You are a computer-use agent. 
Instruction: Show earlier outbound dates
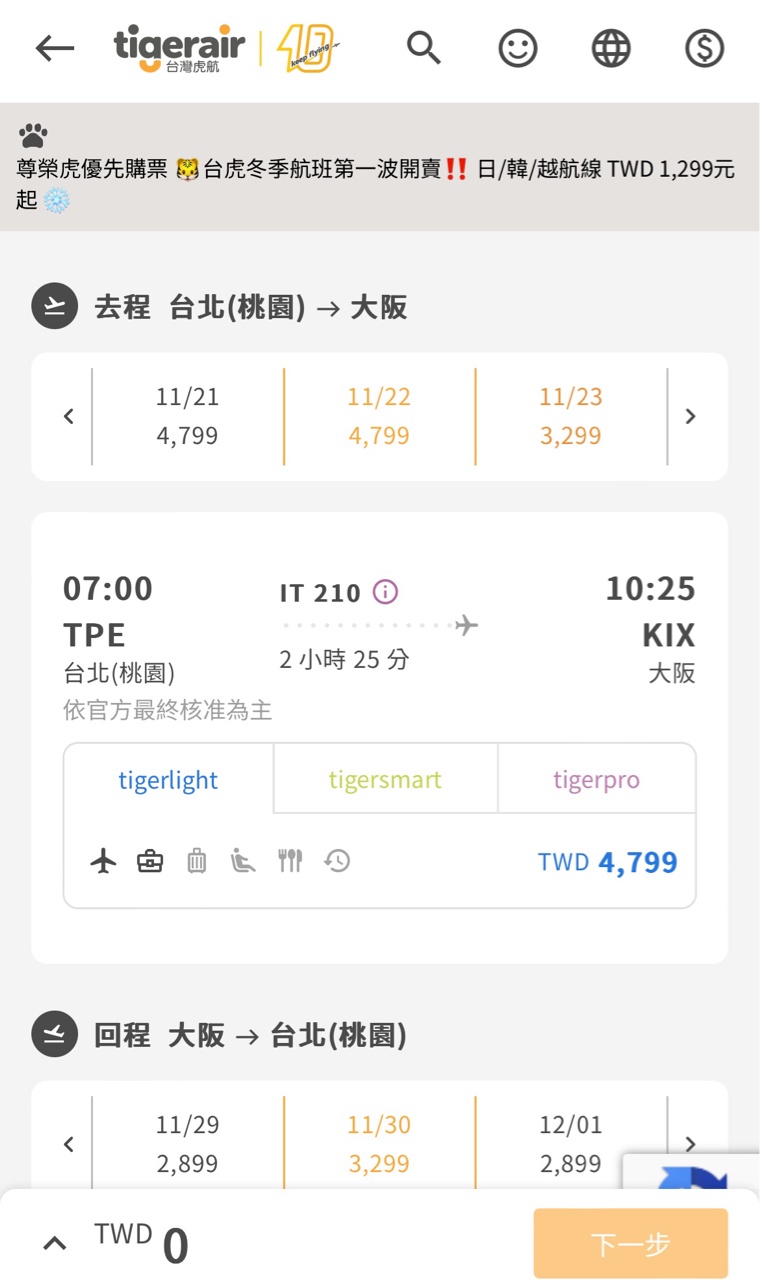point(68,417)
